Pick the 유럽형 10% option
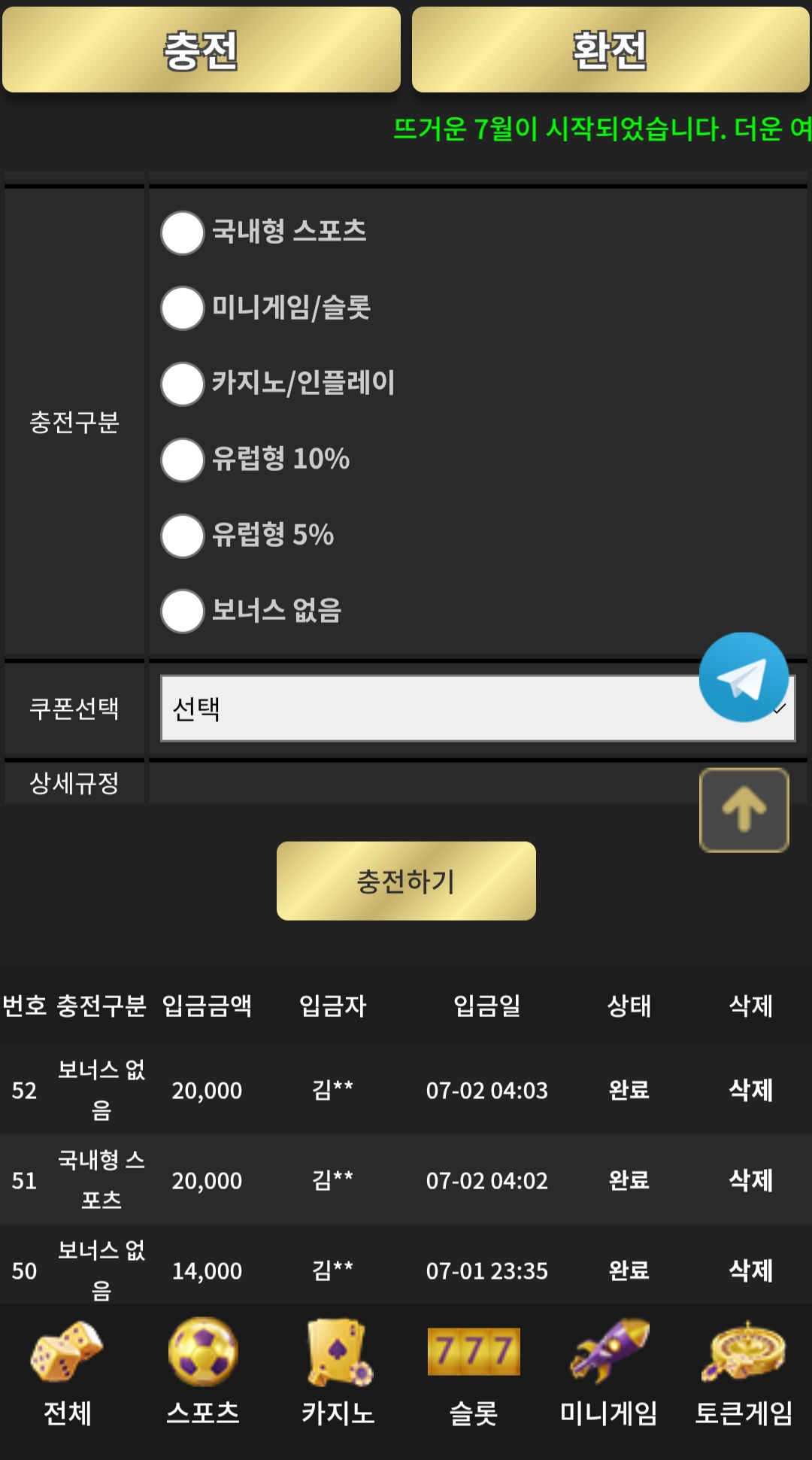812x1460 pixels. click(183, 460)
